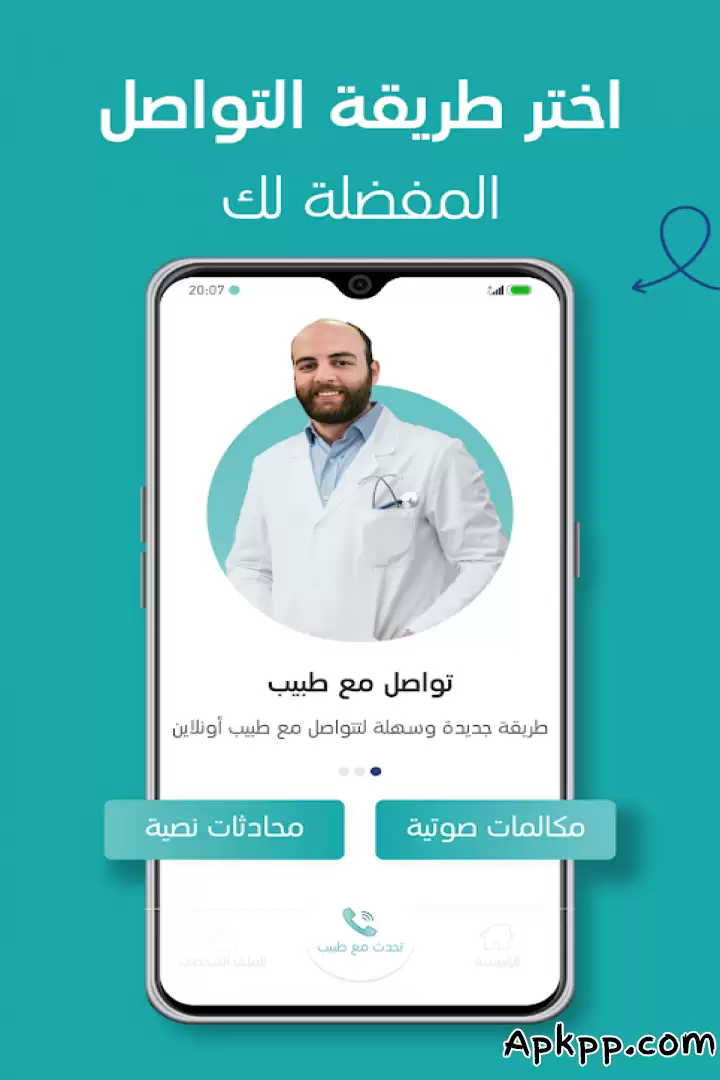The height and width of the screenshot is (1080, 720).
Task: Tap the stethoscope on the doctor's coat
Action: [392, 495]
